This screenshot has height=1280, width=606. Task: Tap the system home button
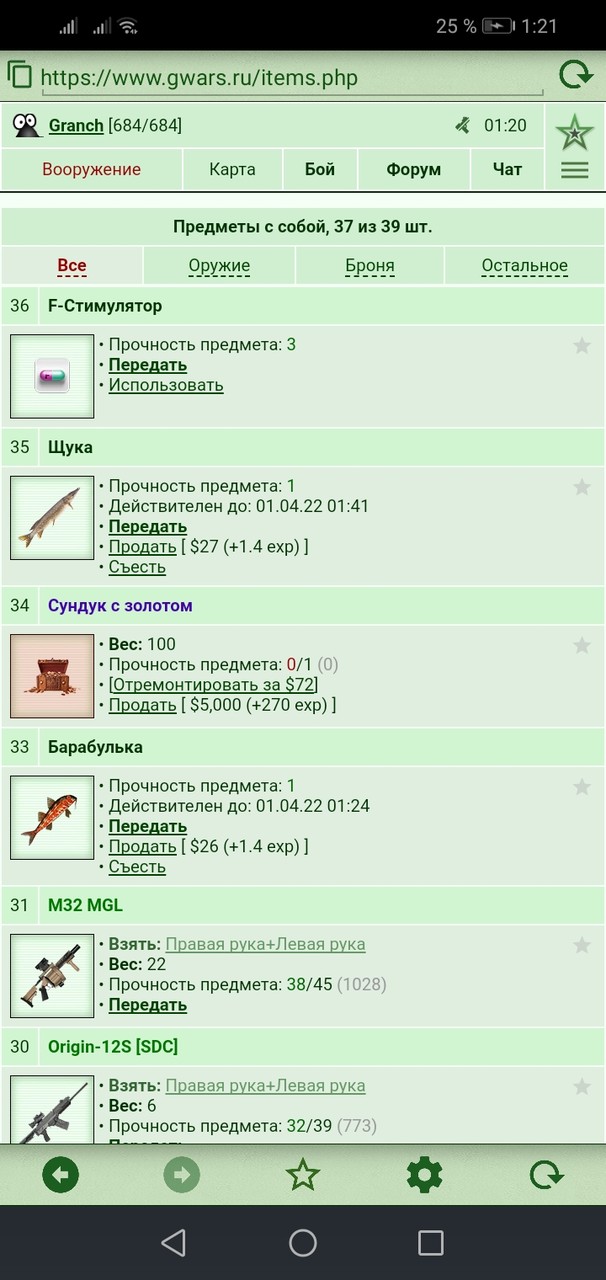coord(303,1243)
